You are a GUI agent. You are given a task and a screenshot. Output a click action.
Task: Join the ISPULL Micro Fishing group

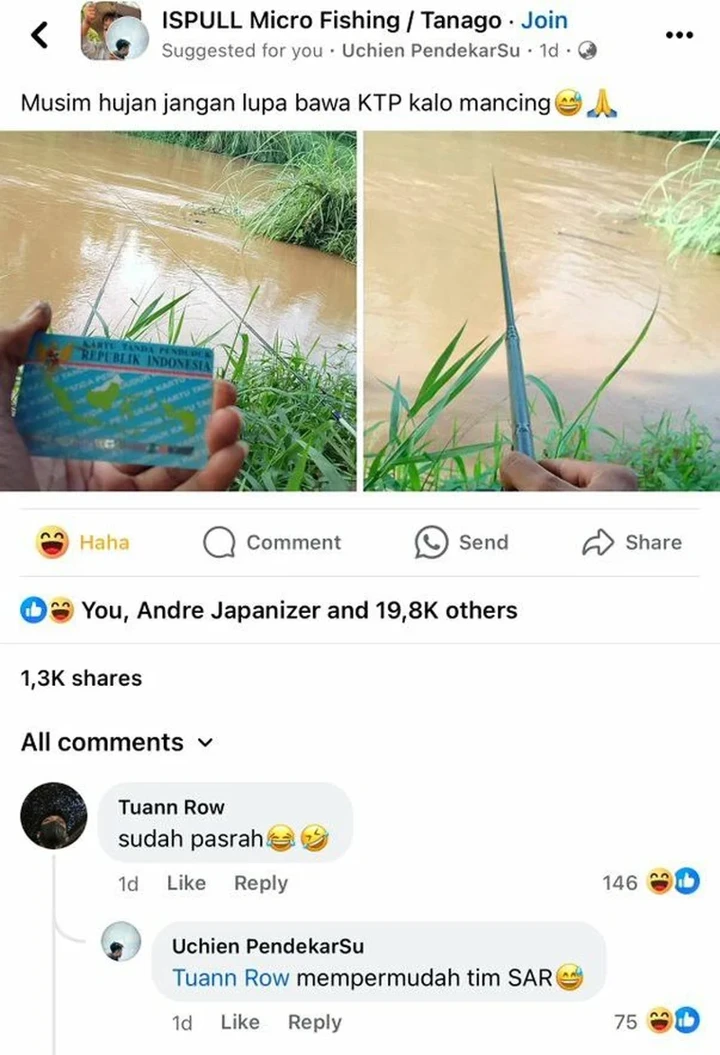(544, 20)
